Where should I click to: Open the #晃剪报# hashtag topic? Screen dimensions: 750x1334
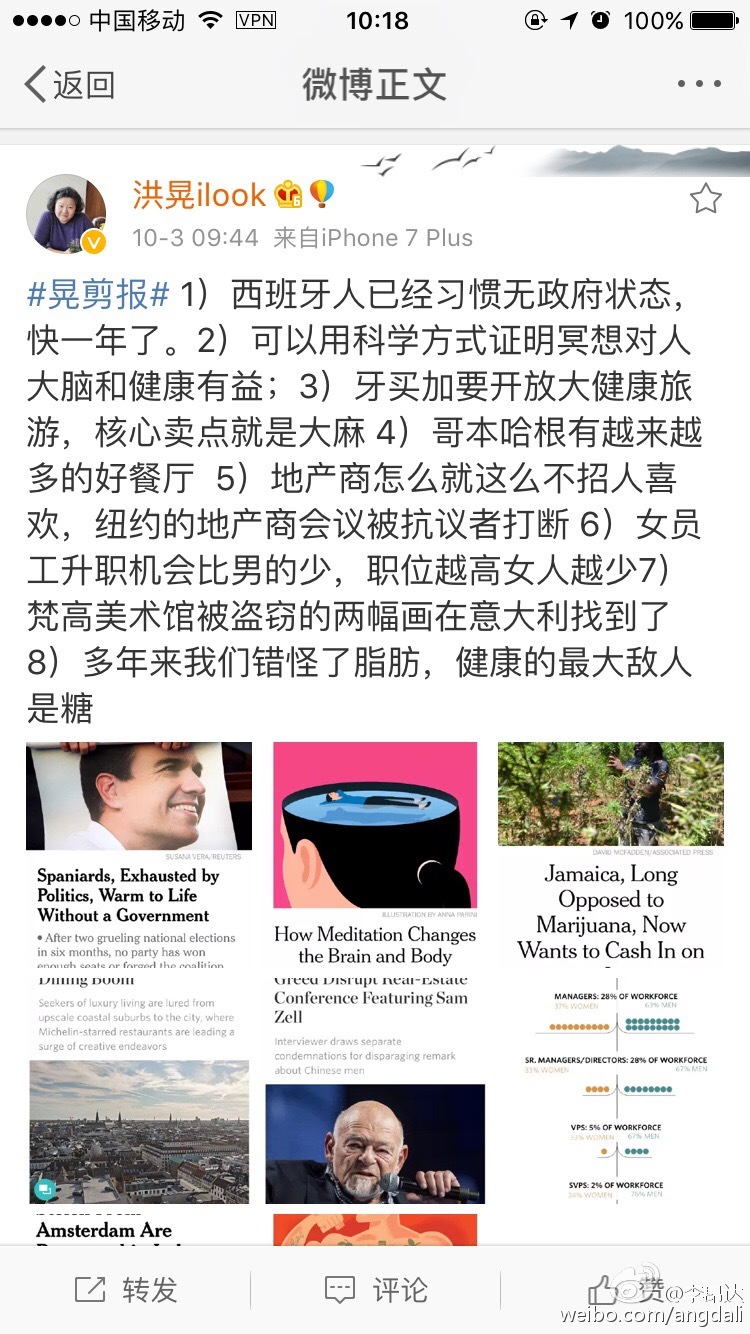99,295
